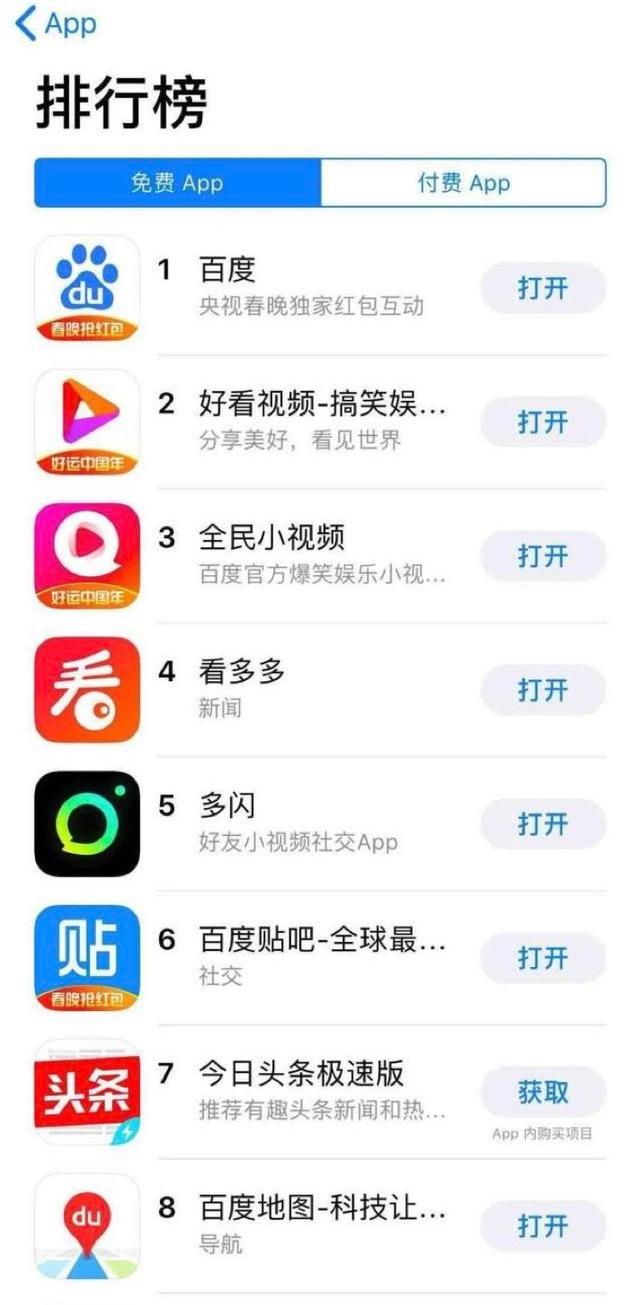Open 百度地图 with its 打开 button
The image size is (640, 1305).
coord(542,1226)
